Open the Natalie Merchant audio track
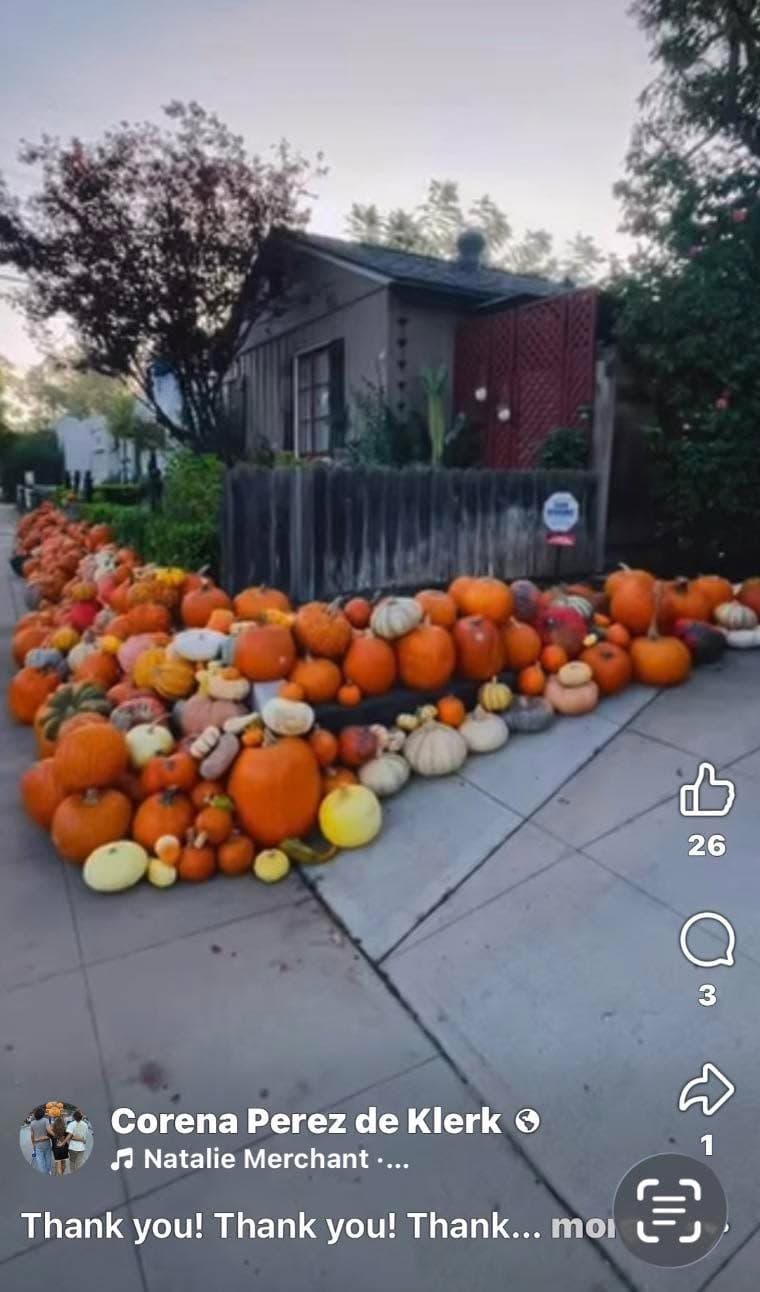The image size is (760, 1292). tap(256, 1159)
